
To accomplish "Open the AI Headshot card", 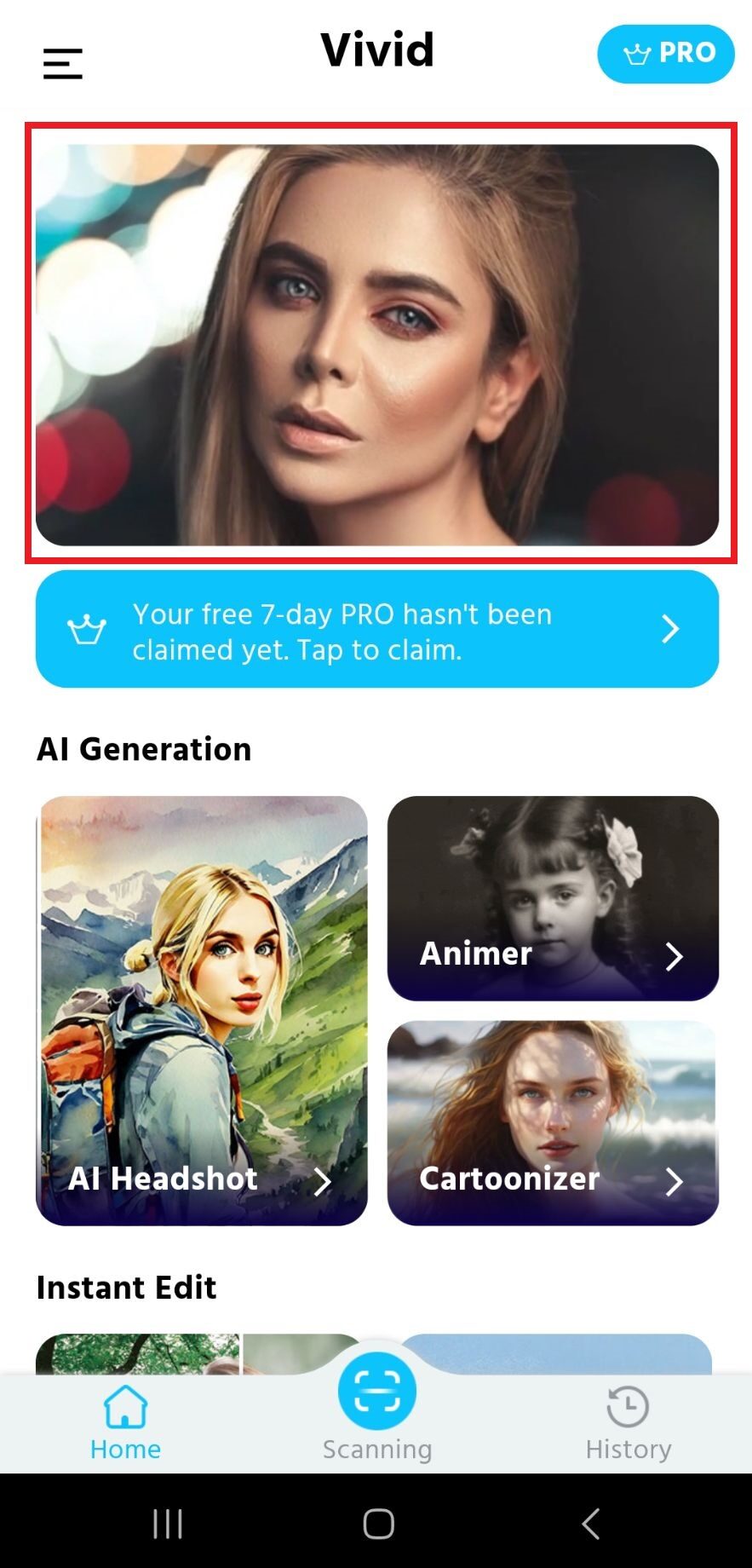I will tap(202, 1011).
